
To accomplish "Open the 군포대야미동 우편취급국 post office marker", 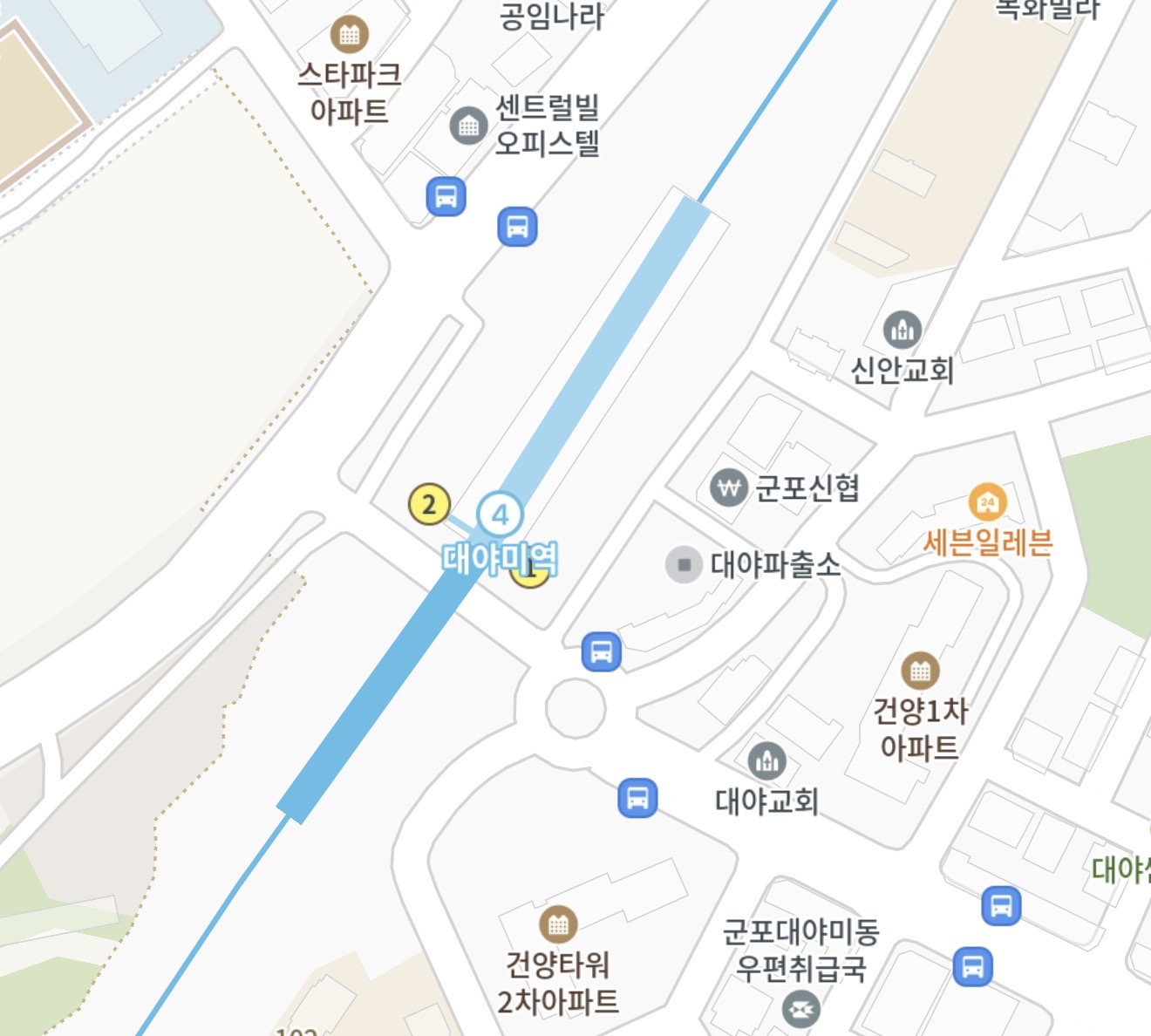I will [800, 1012].
